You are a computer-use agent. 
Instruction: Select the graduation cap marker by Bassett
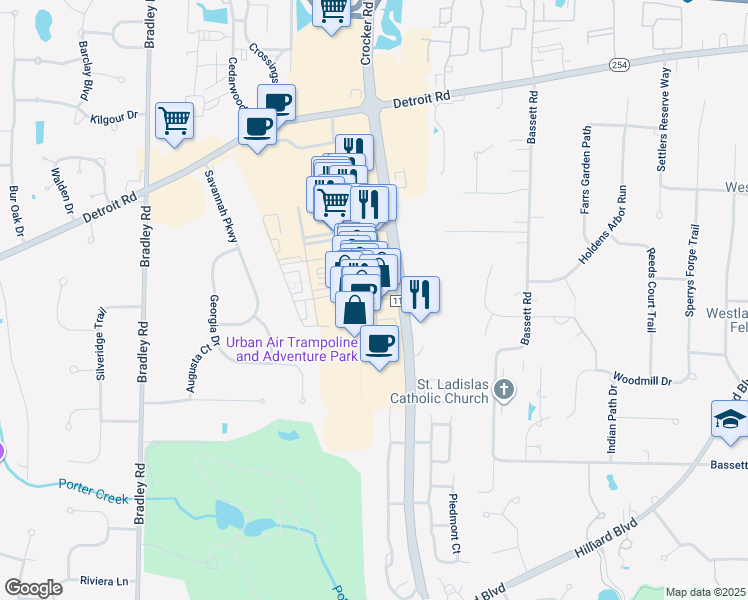pyautogui.click(x=730, y=419)
